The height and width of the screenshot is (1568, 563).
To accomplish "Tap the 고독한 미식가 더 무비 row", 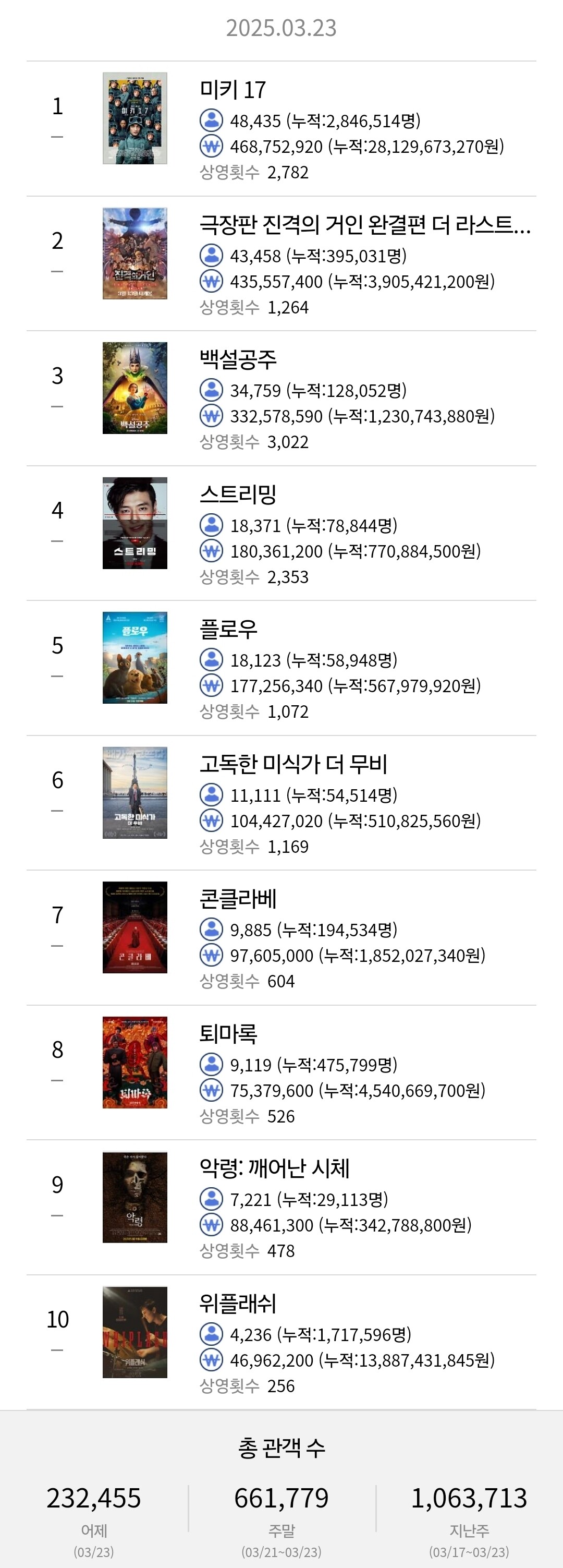I will 281,803.
